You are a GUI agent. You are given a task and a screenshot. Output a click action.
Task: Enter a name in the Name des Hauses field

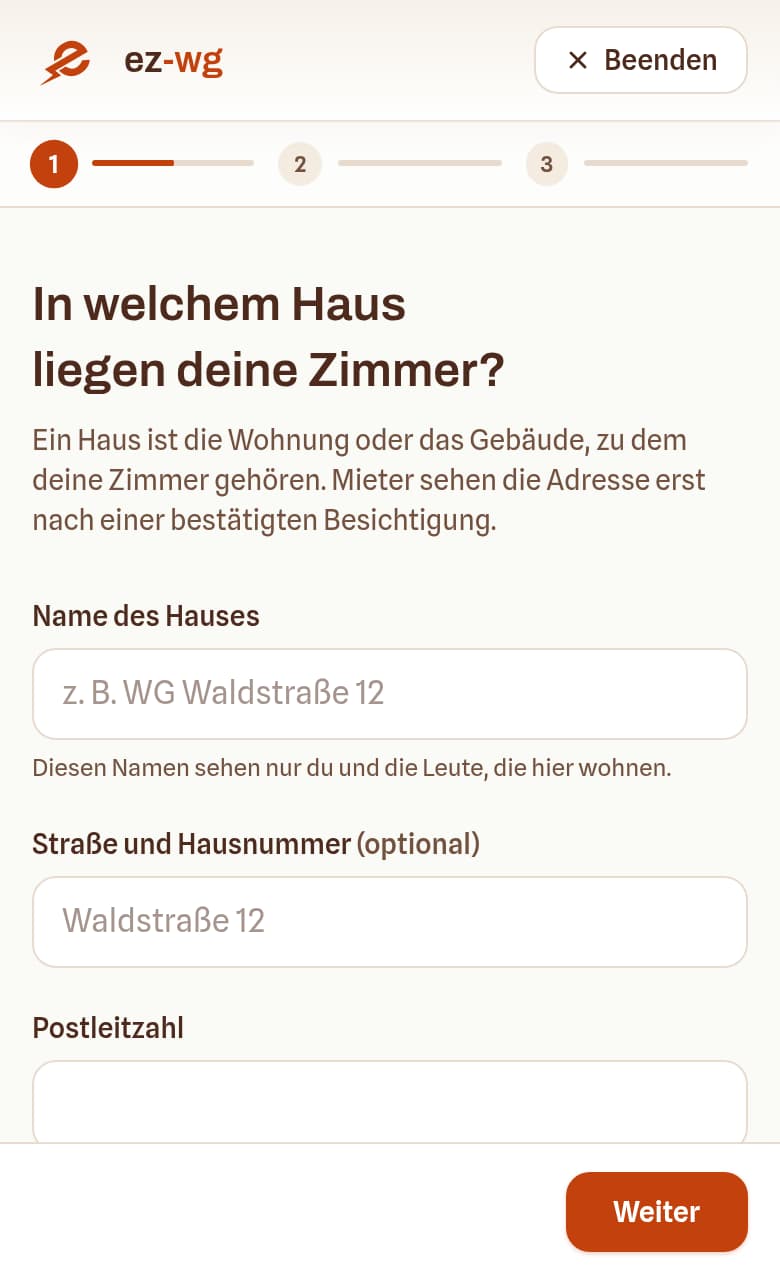(x=390, y=694)
